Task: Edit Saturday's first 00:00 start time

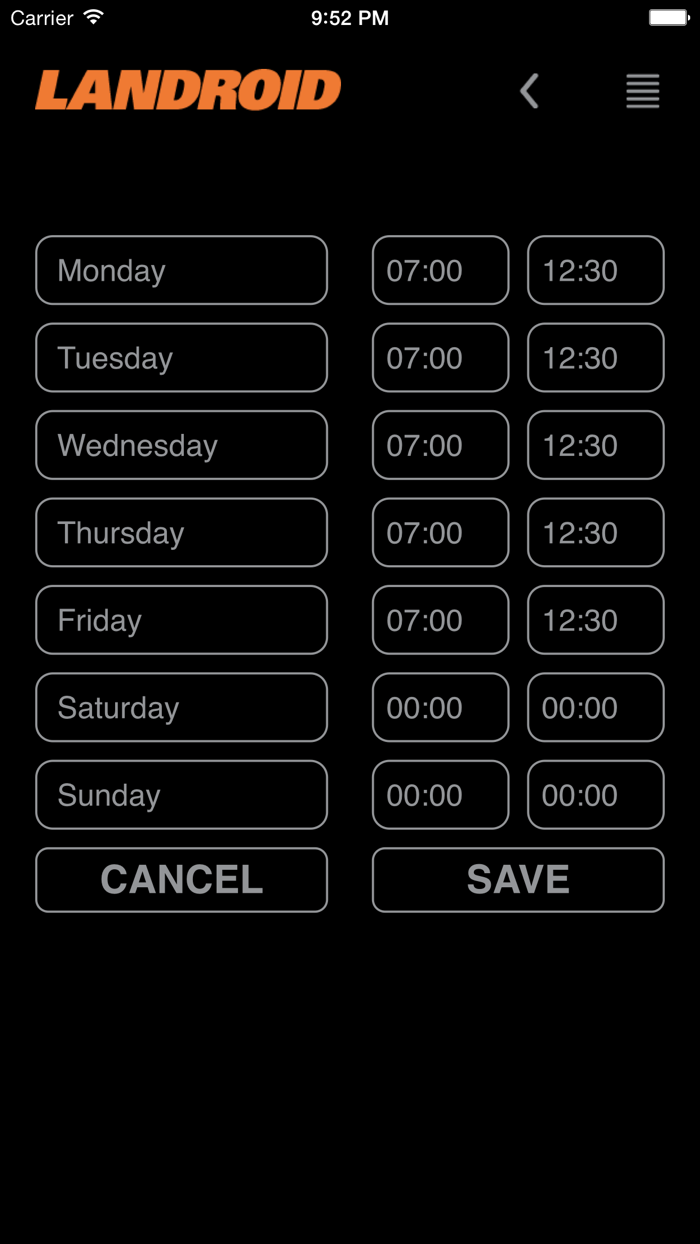Action: [440, 707]
